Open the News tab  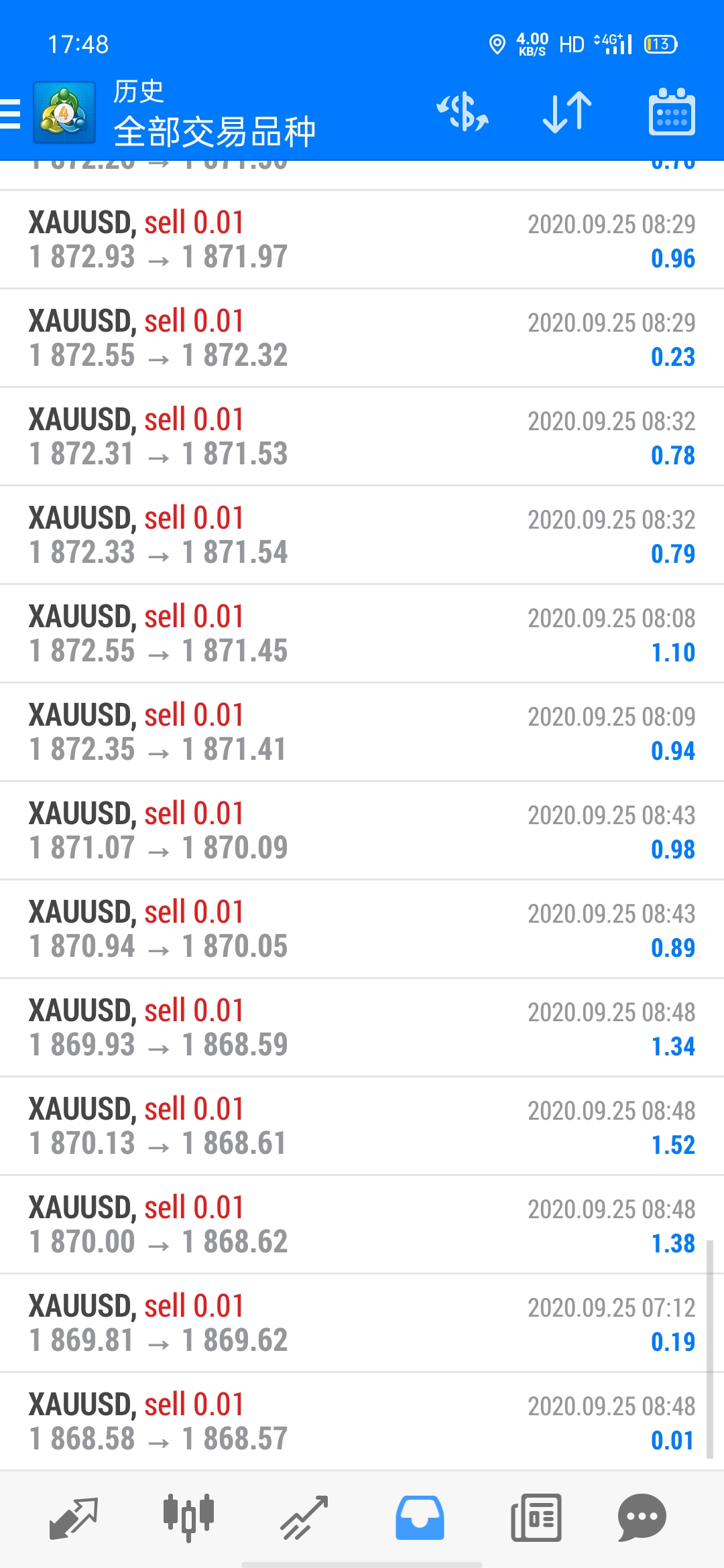click(x=536, y=1518)
